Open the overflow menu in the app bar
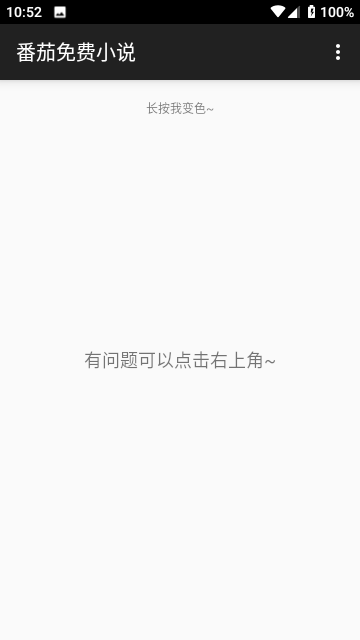 coord(338,52)
